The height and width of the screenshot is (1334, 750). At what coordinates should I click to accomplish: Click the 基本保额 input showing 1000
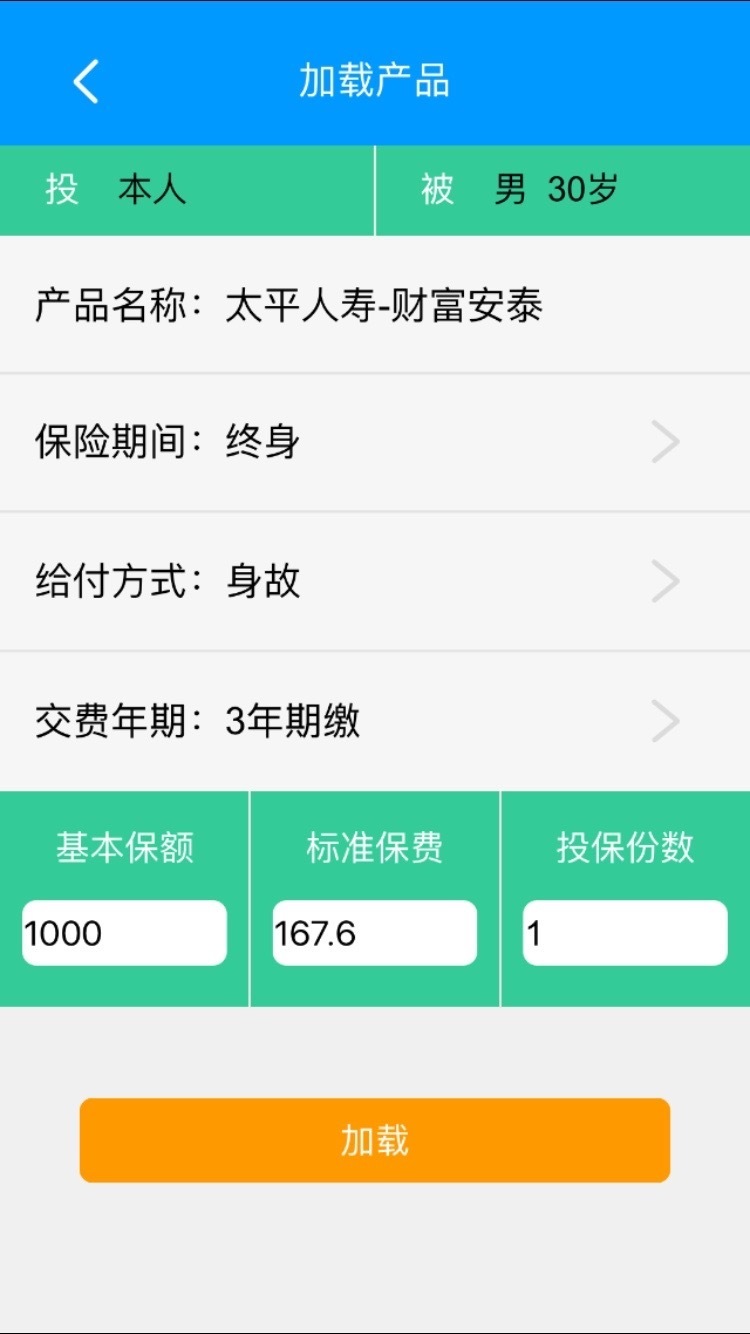click(x=123, y=932)
